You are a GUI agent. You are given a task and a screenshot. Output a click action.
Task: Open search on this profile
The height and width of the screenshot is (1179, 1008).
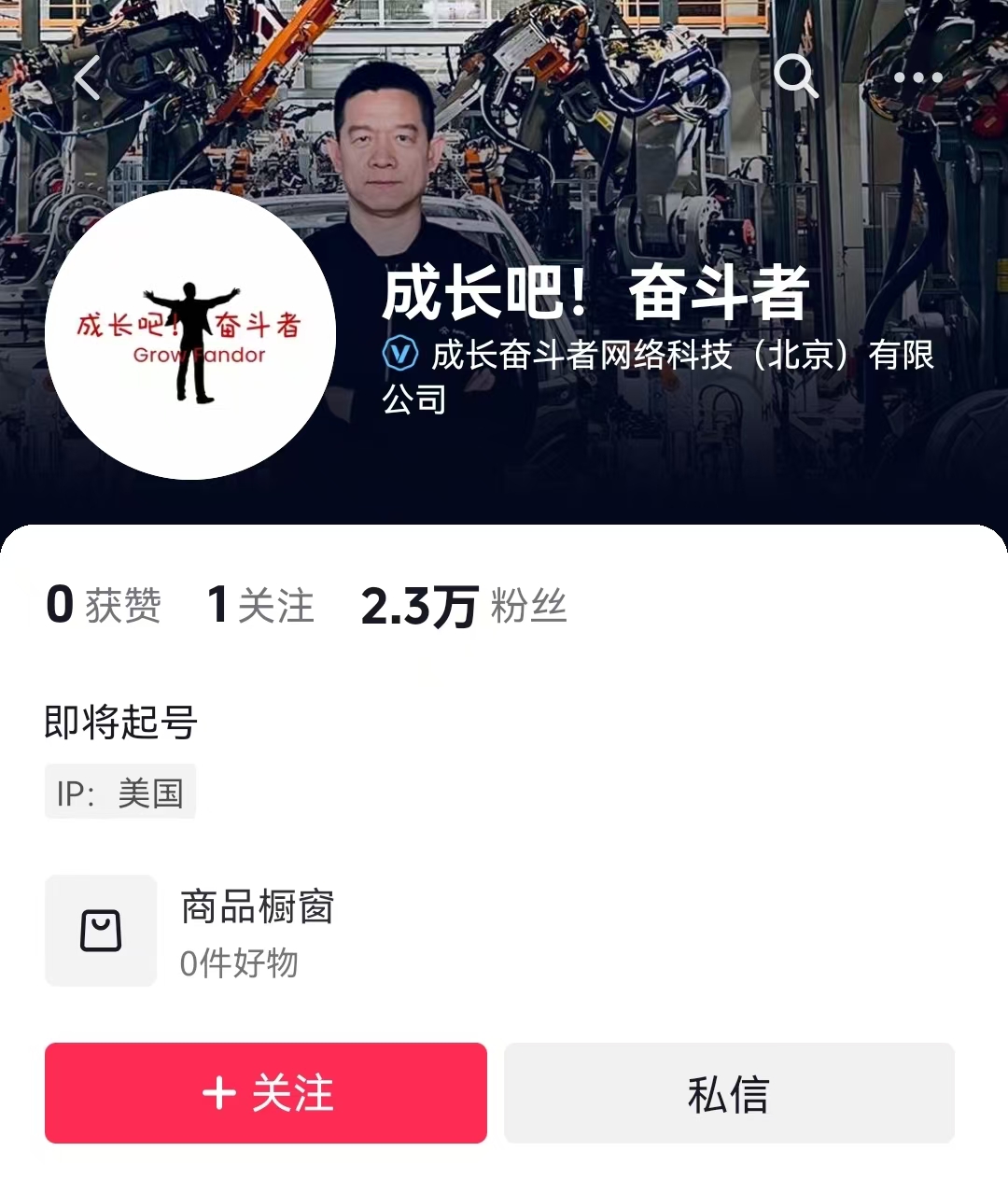click(795, 77)
